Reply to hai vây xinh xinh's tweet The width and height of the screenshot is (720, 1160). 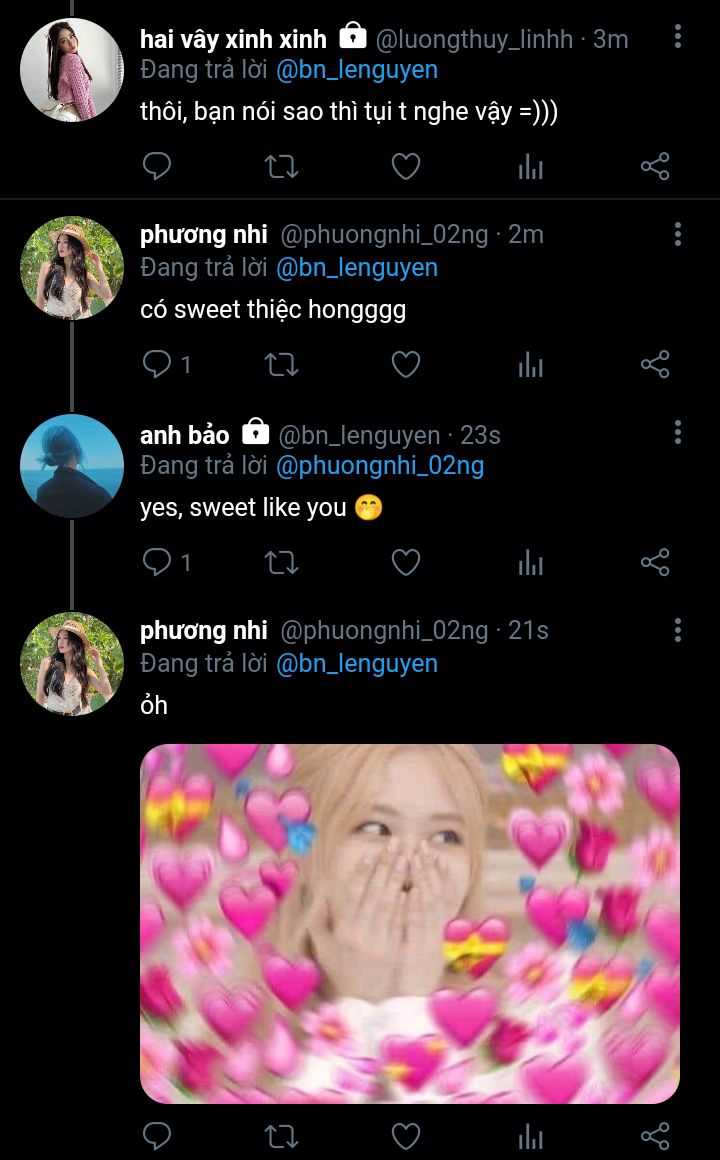click(x=157, y=166)
